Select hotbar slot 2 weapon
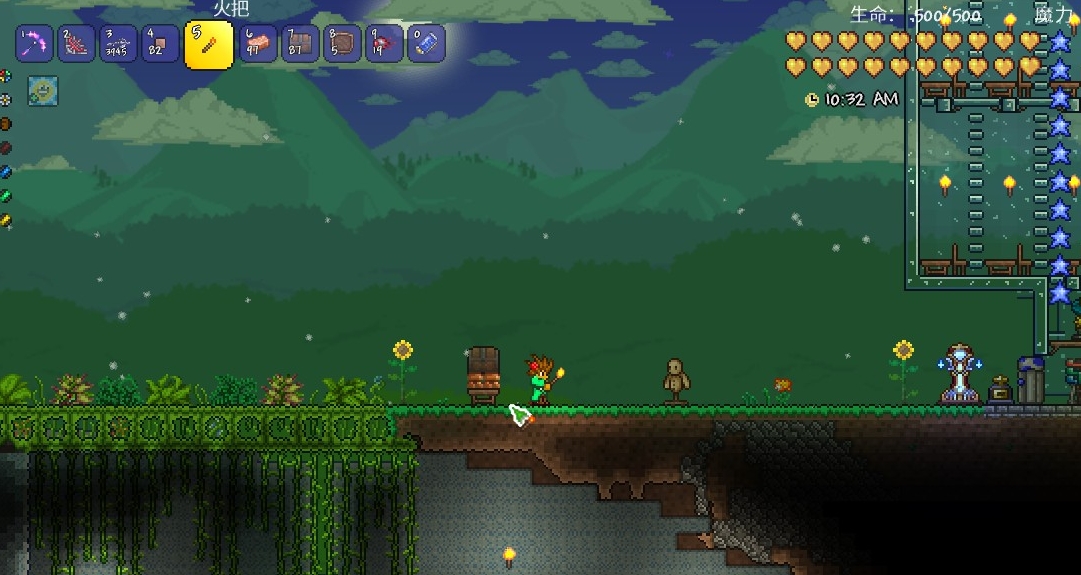This screenshot has height=575, width=1081. [76, 44]
